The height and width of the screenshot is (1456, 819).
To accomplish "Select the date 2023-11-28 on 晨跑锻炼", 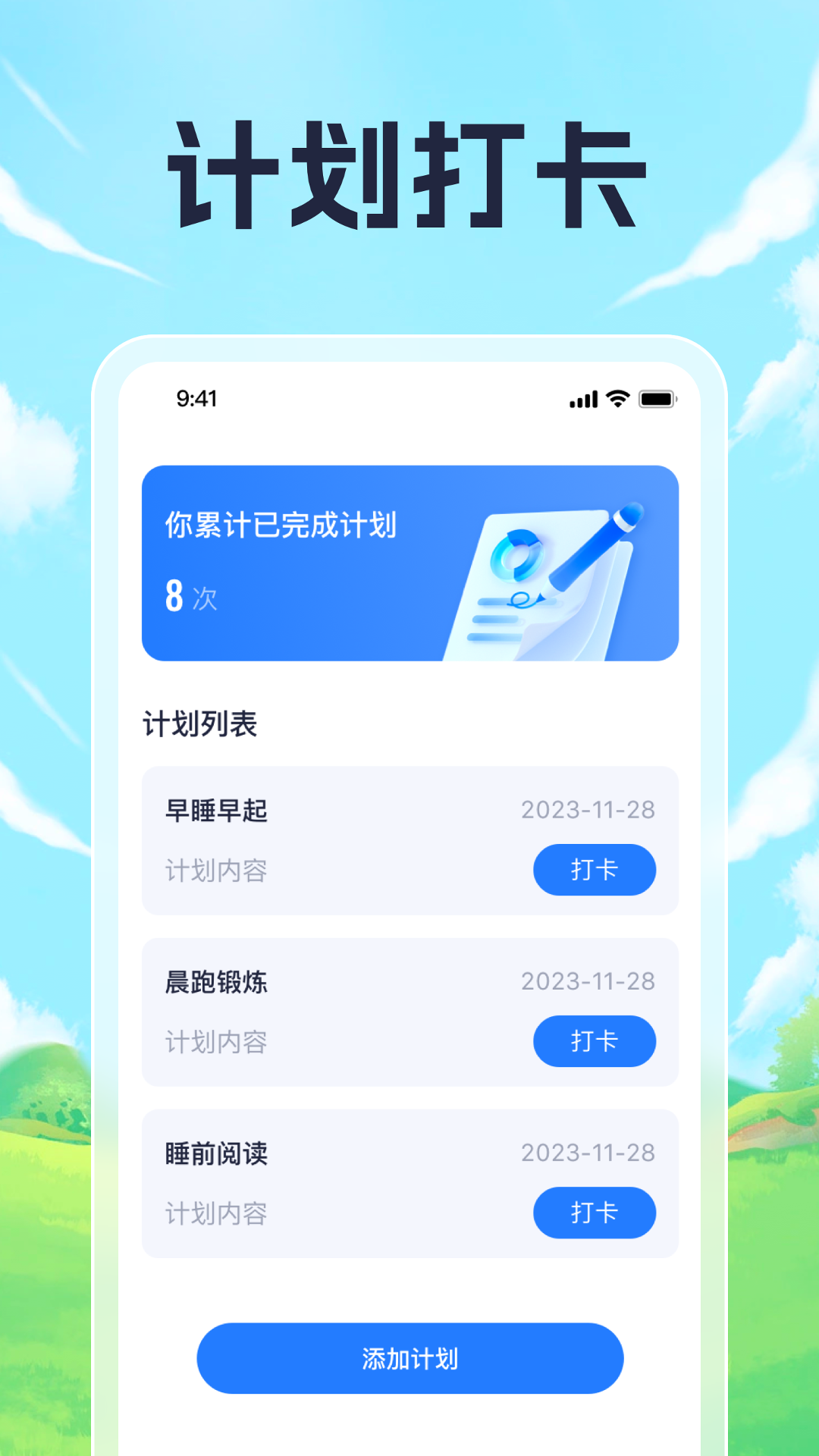I will point(587,981).
